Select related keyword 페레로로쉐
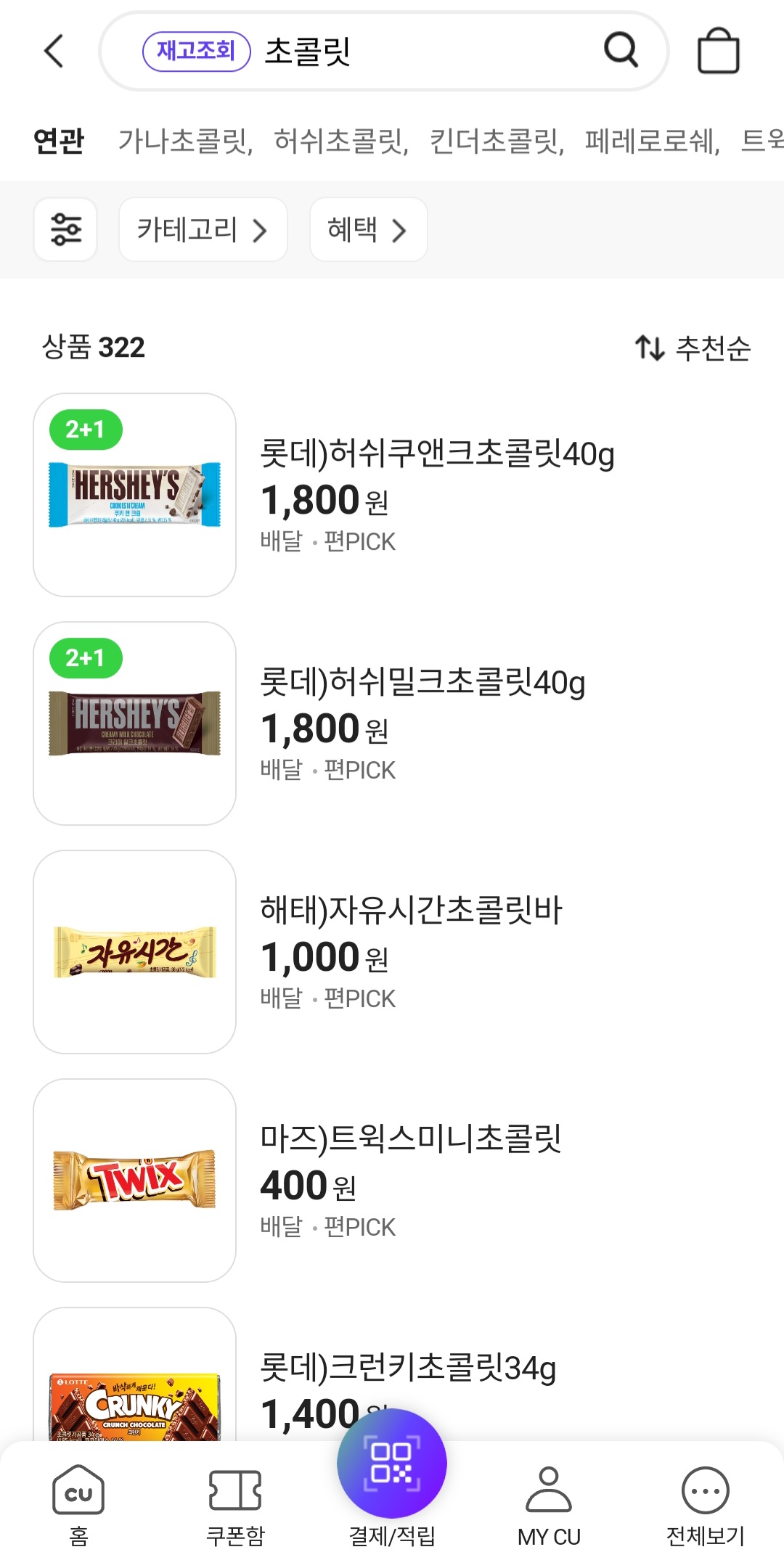The height and width of the screenshot is (1568, 784). [x=653, y=141]
